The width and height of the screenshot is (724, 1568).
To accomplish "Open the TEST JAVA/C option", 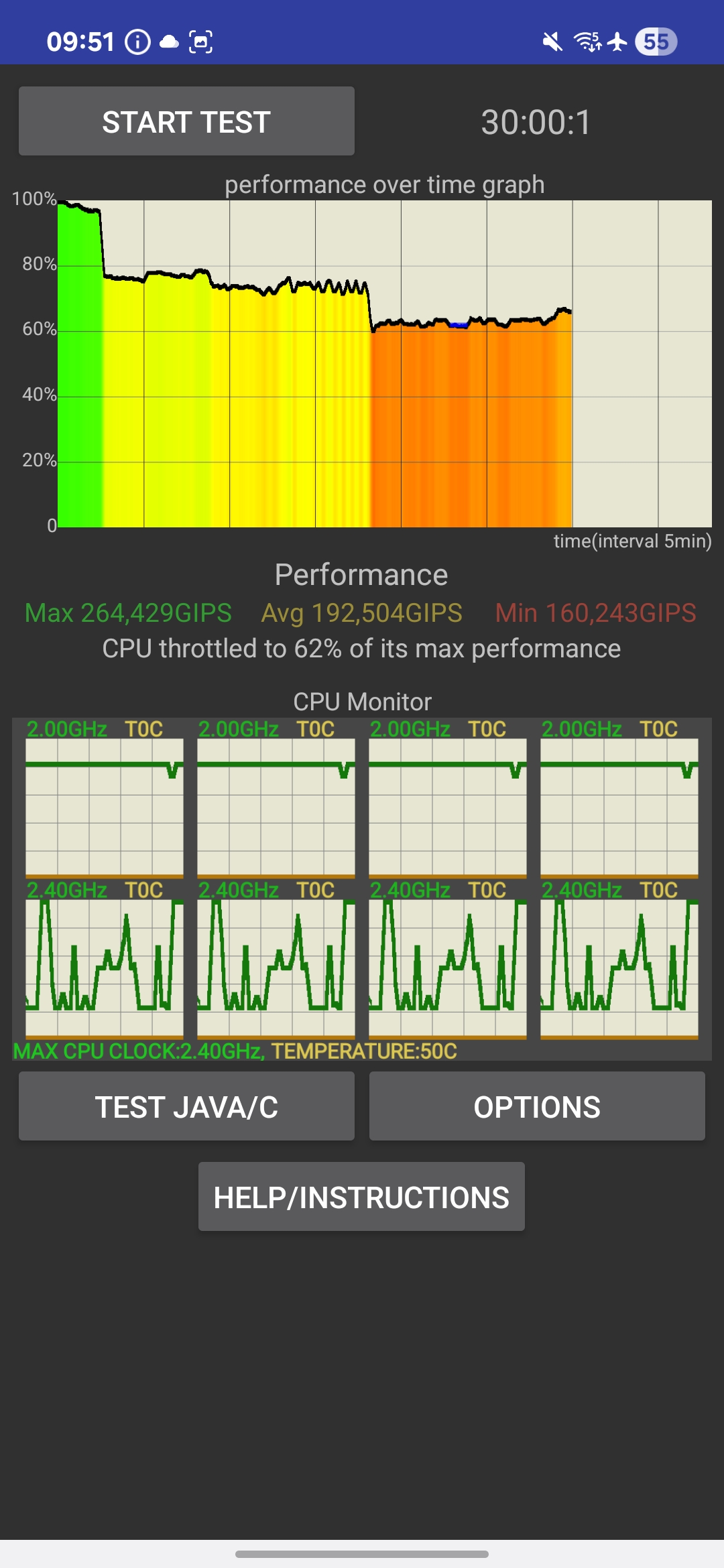I will click(x=186, y=1106).
